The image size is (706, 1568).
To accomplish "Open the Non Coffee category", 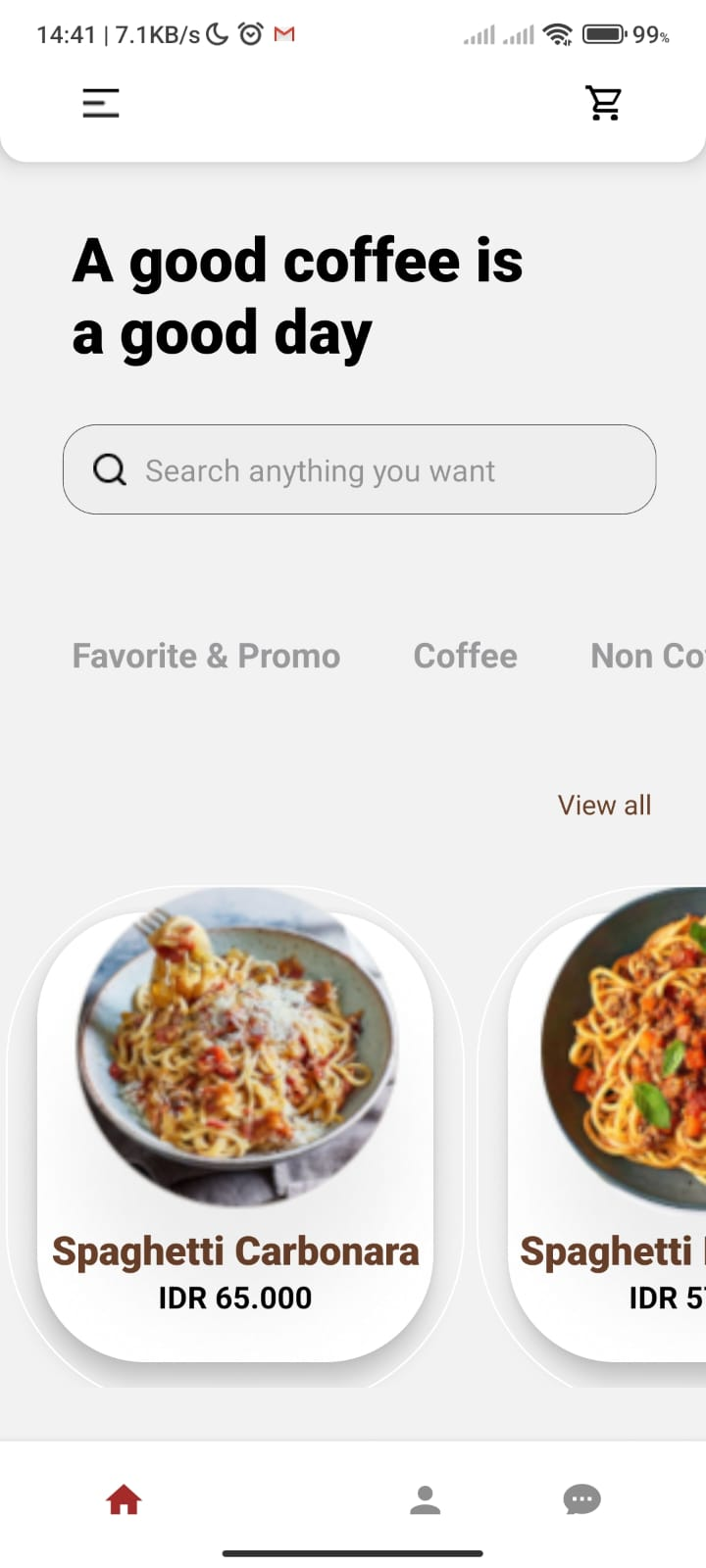I will coord(647,655).
